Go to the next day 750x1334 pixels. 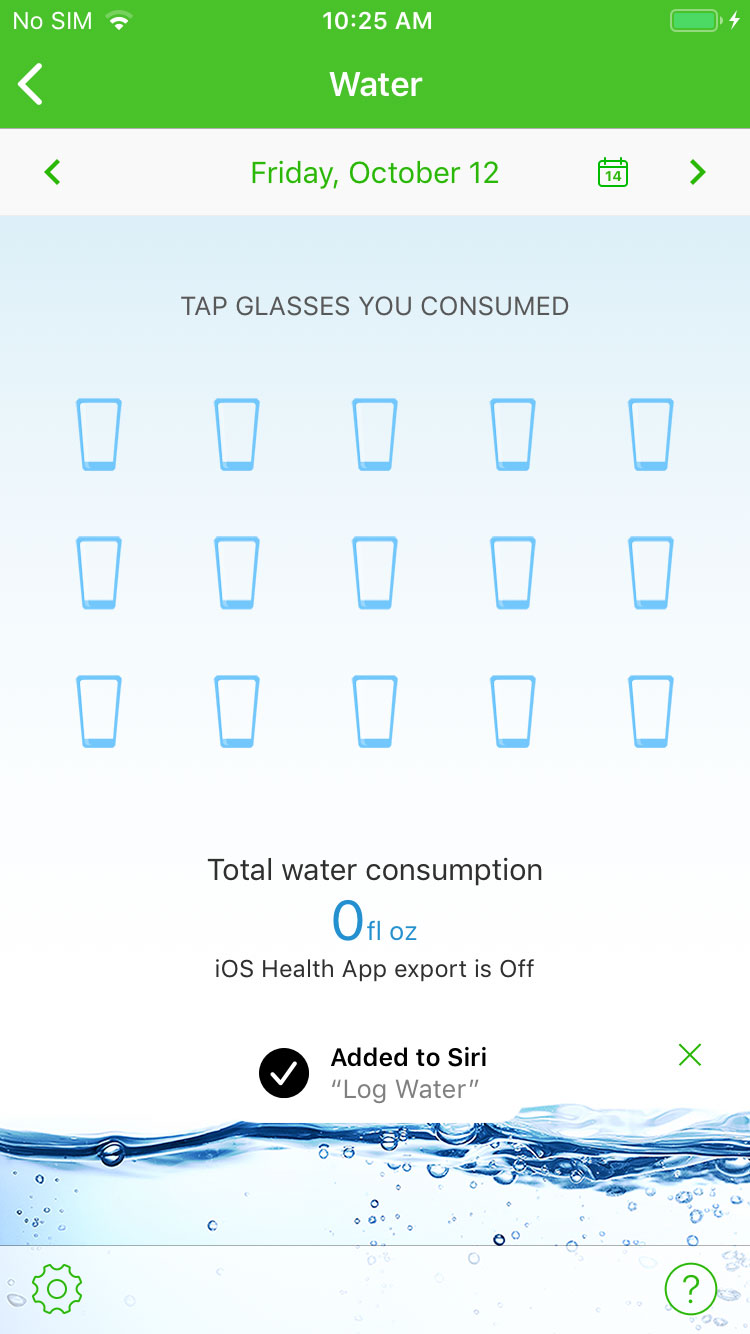(x=697, y=173)
